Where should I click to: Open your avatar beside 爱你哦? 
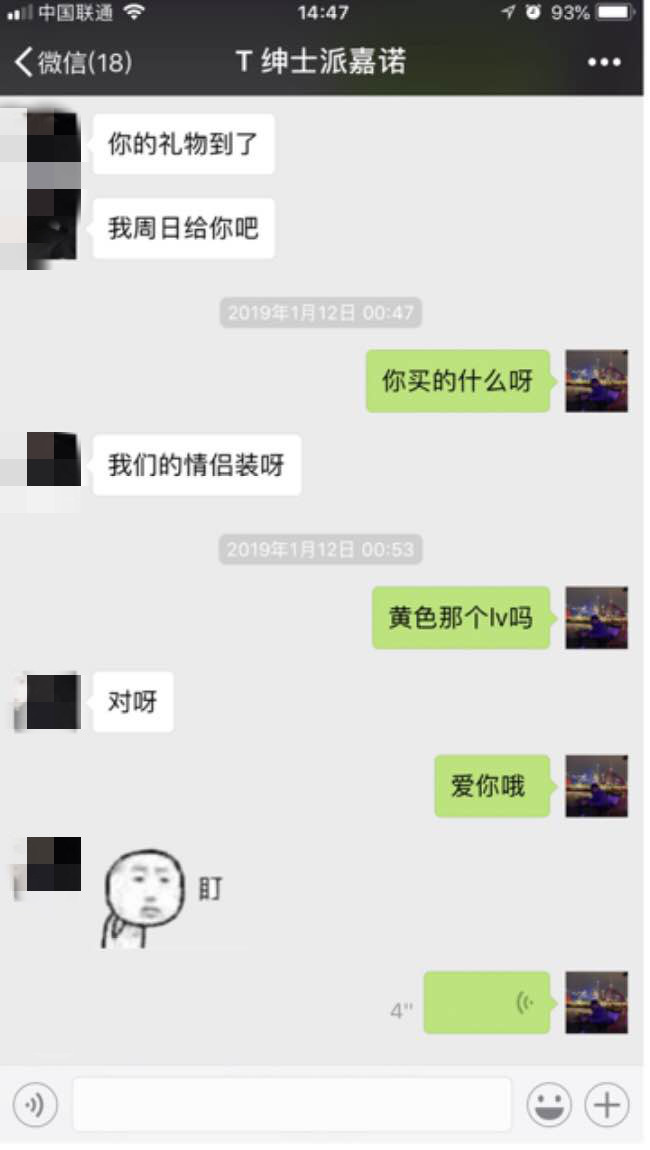[597, 786]
